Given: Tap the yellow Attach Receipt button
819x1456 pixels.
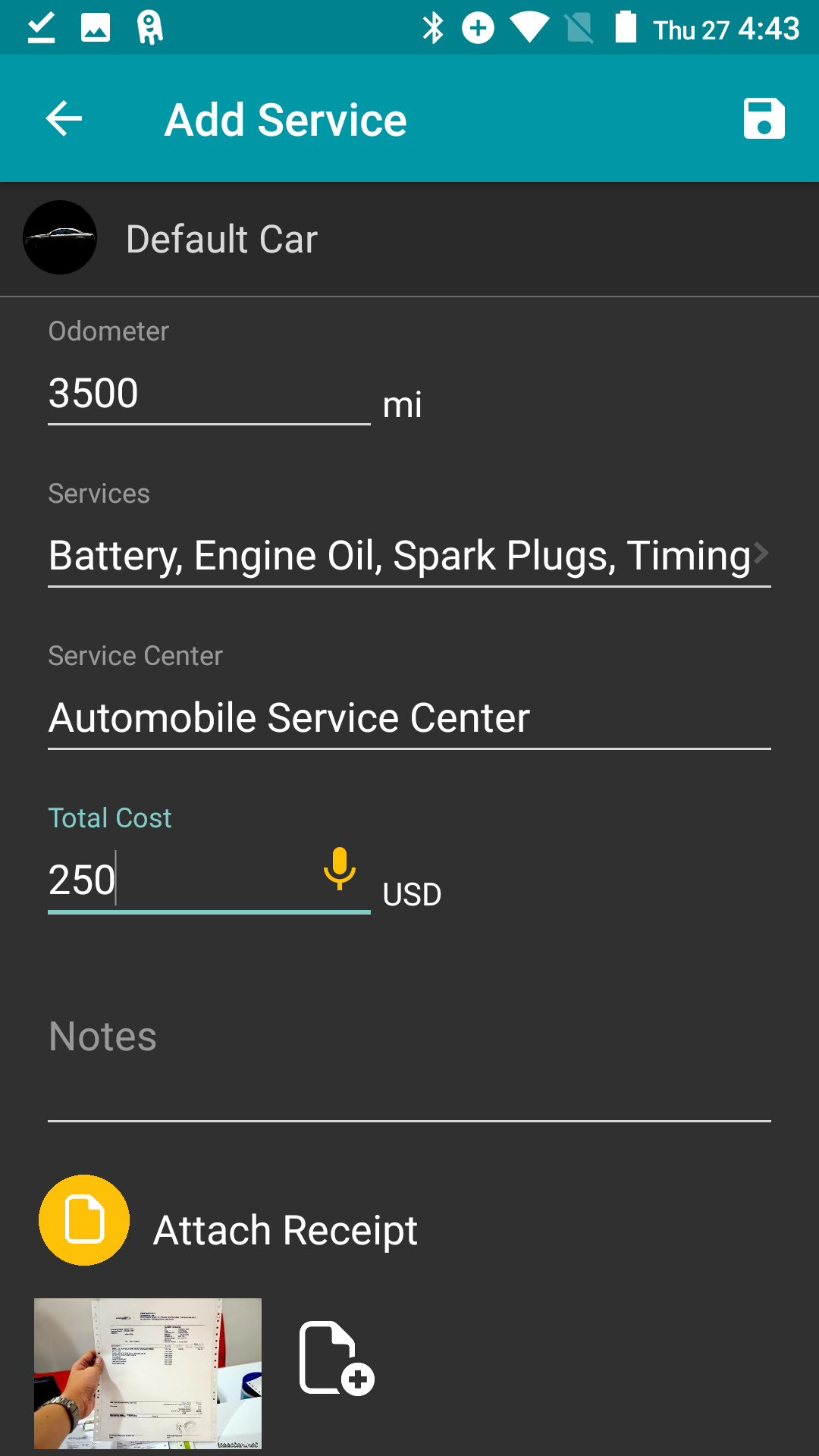Looking at the screenshot, I should pos(84,1220).
